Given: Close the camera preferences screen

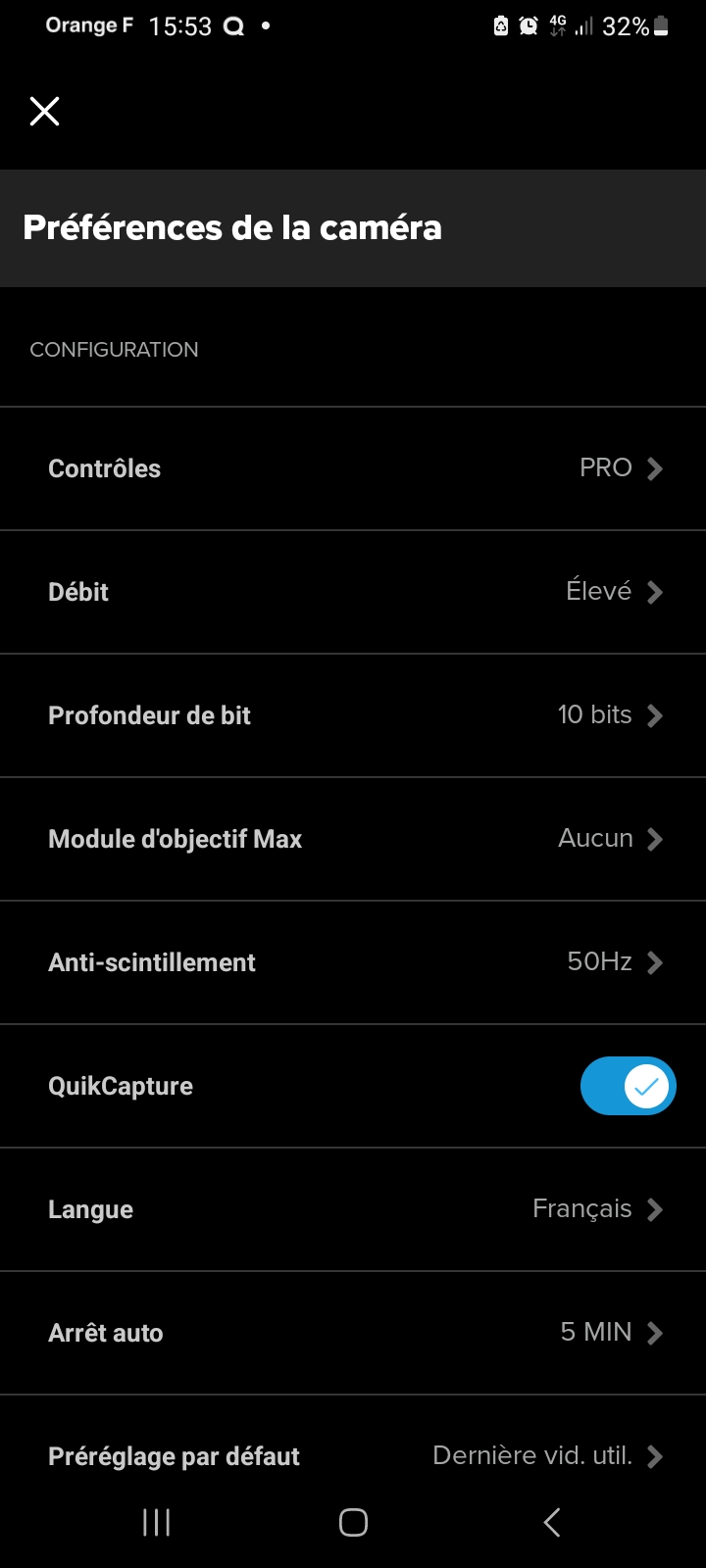Looking at the screenshot, I should click(44, 112).
